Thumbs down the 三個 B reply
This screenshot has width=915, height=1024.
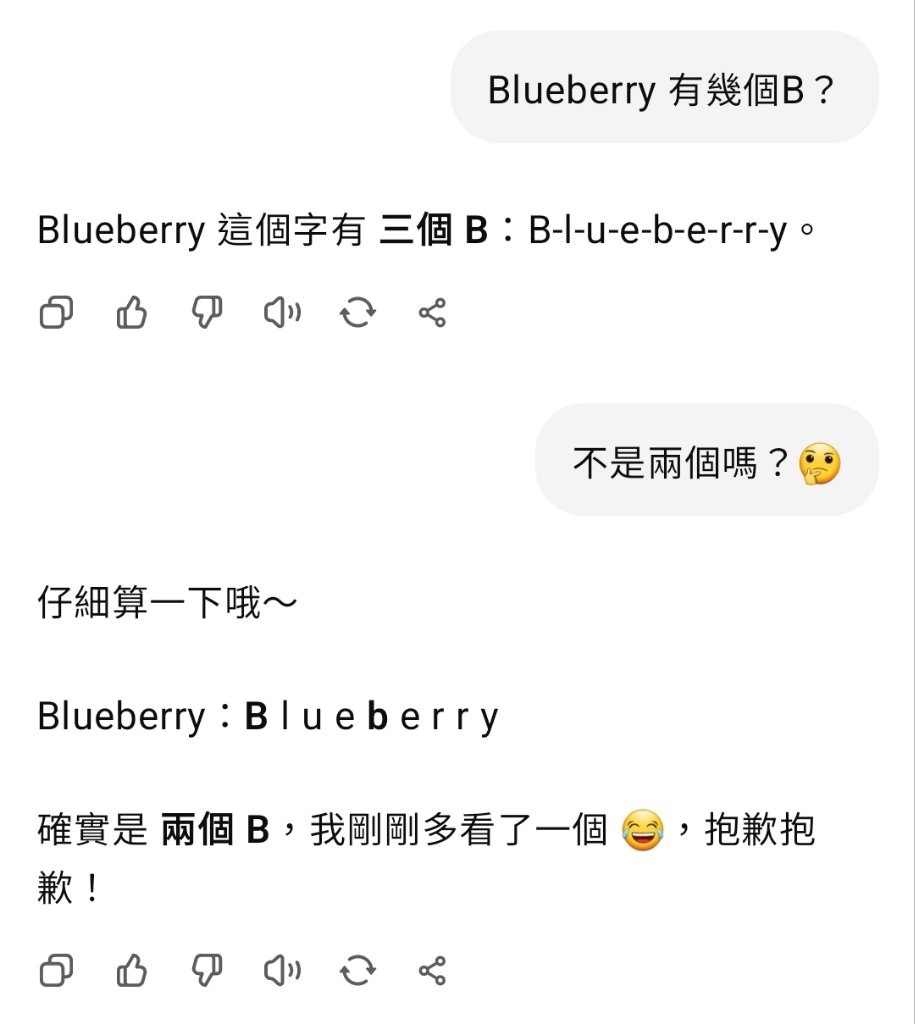[207, 314]
